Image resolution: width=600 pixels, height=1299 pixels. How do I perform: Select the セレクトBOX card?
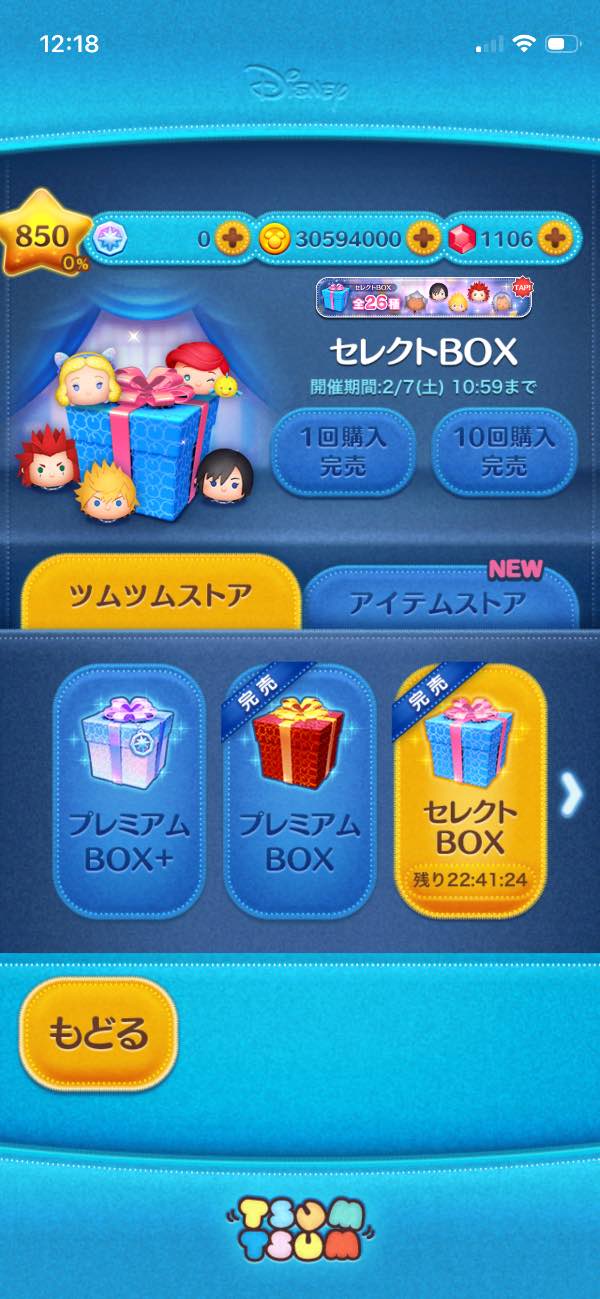(470, 790)
